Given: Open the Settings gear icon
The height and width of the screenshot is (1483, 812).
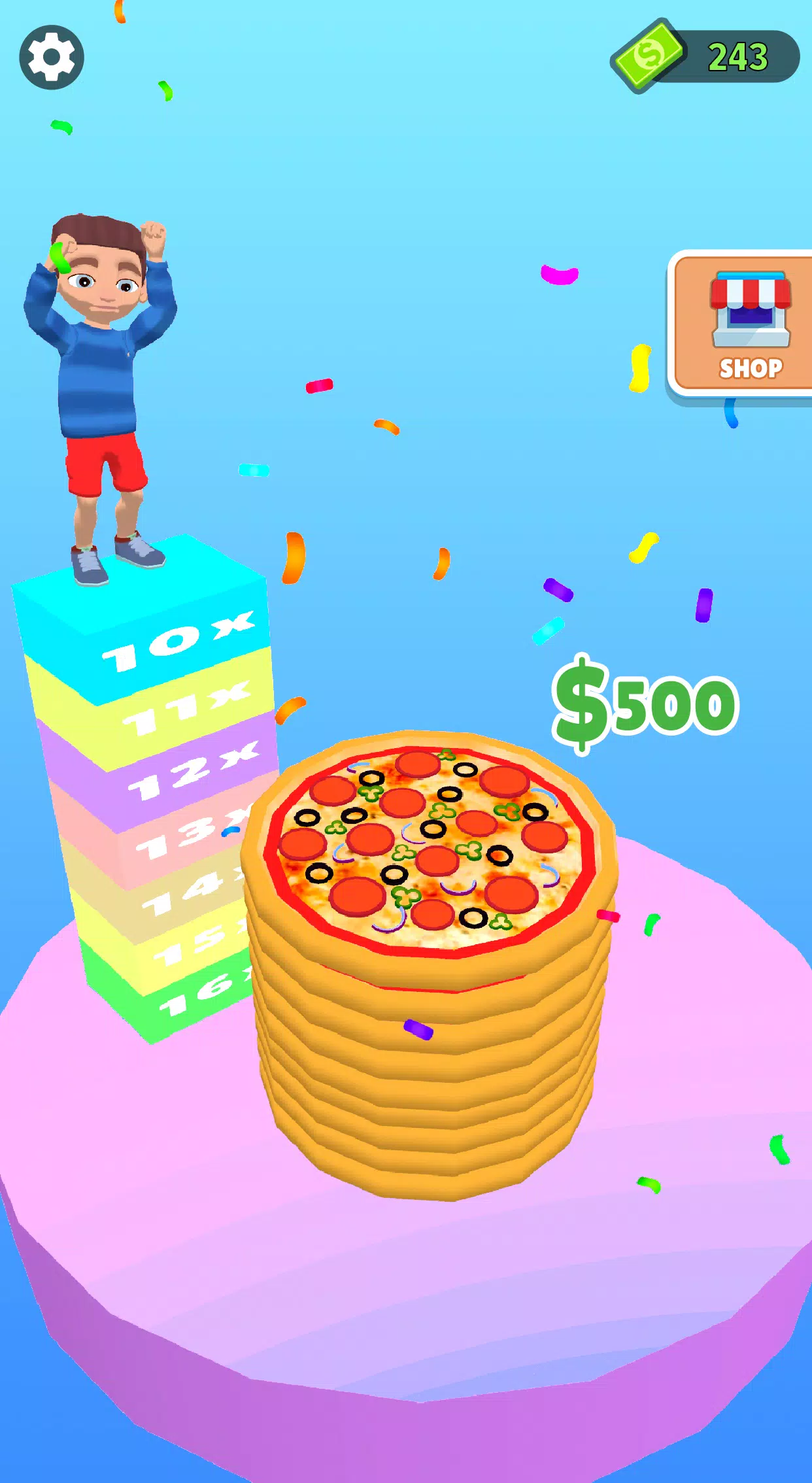Looking at the screenshot, I should (54, 56).
